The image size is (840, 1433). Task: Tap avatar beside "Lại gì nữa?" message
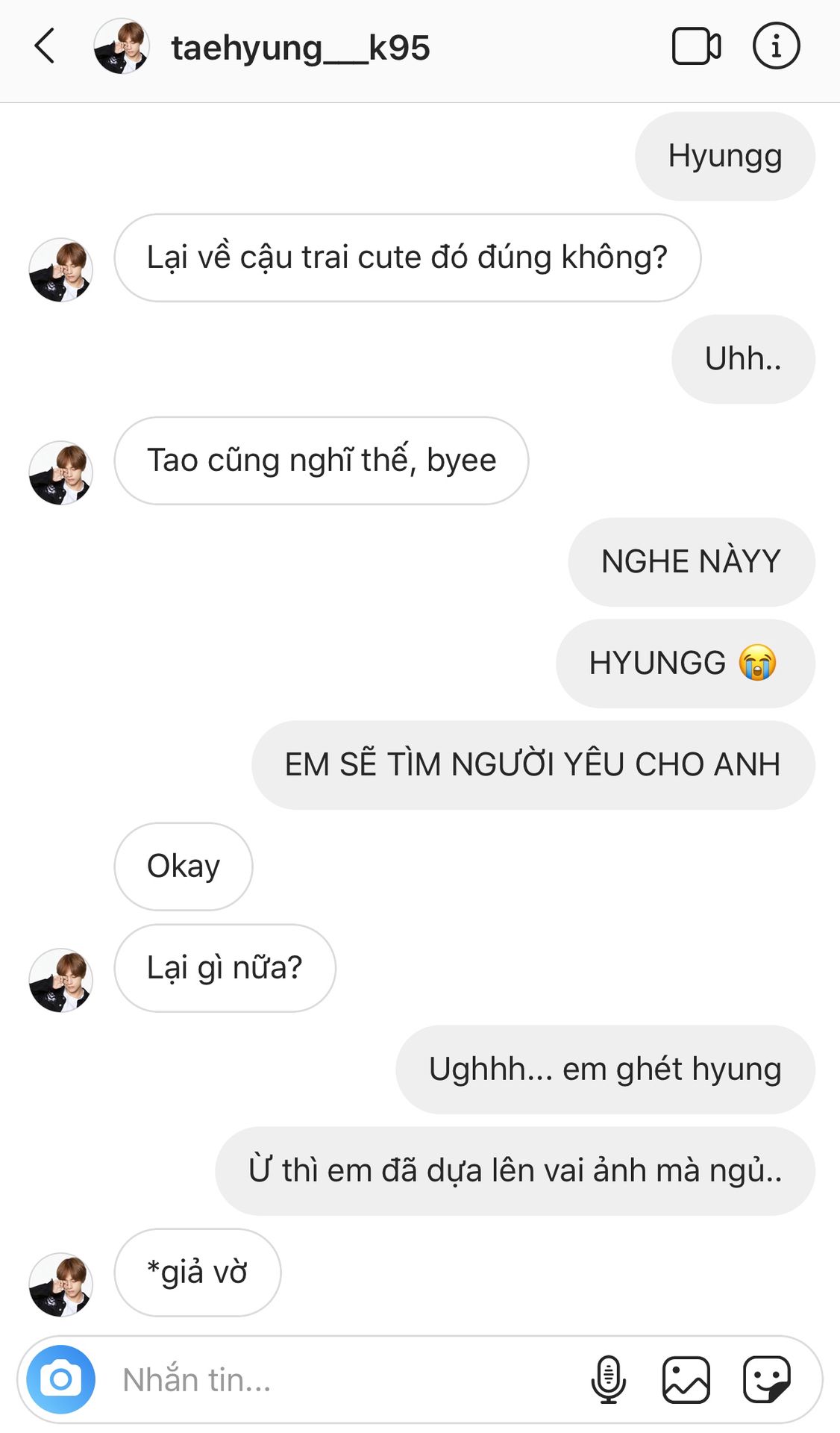click(60, 980)
